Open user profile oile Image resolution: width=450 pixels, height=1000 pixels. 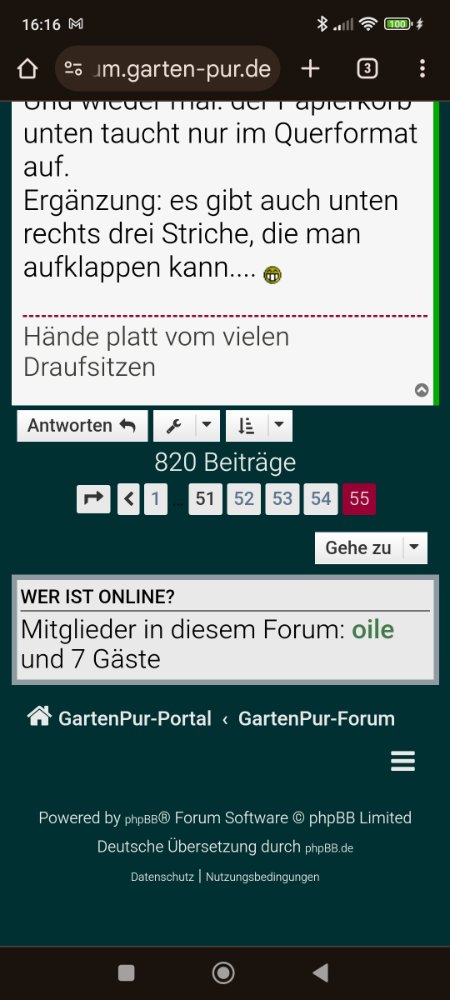pyautogui.click(x=373, y=630)
